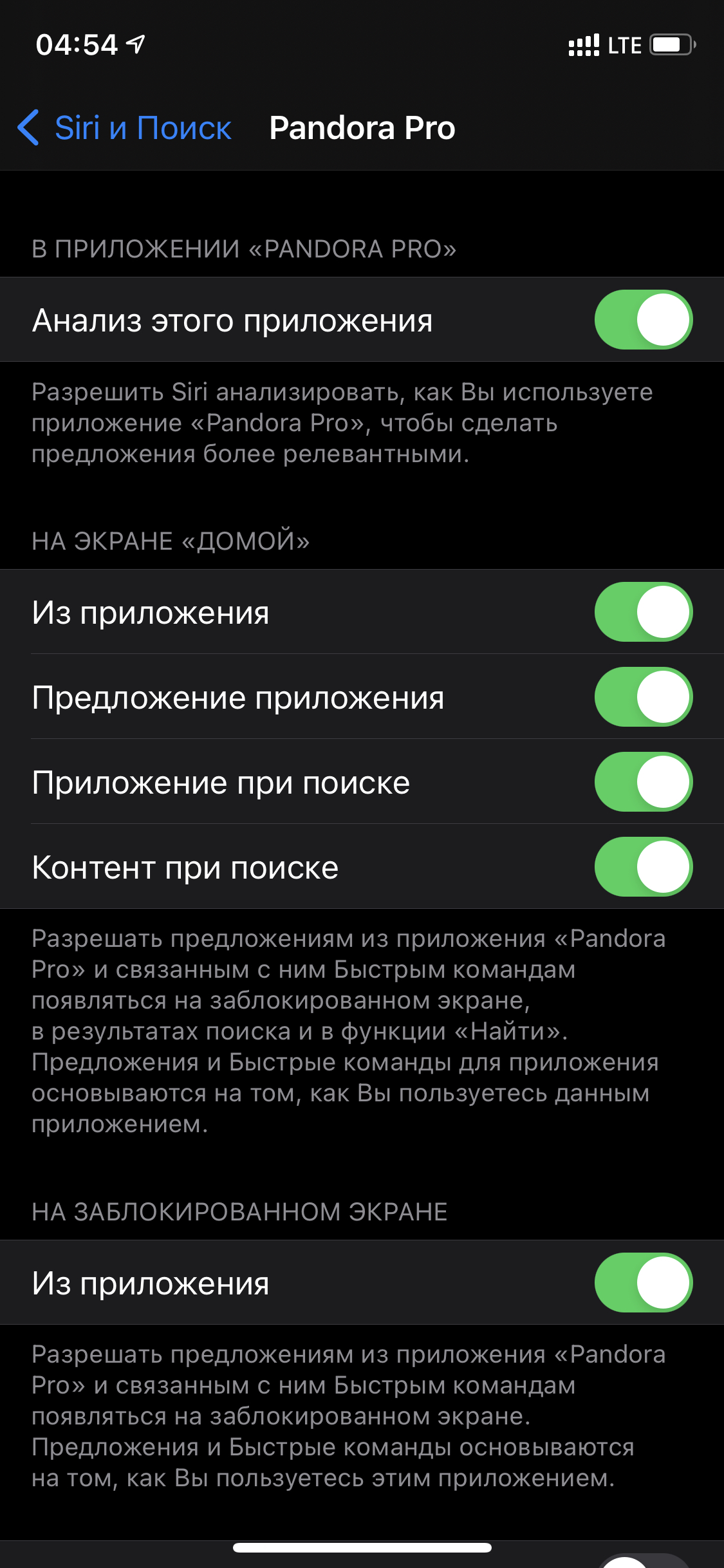Disable Контент при поиске toggle
Screen dimensions: 724x1568
(643, 867)
